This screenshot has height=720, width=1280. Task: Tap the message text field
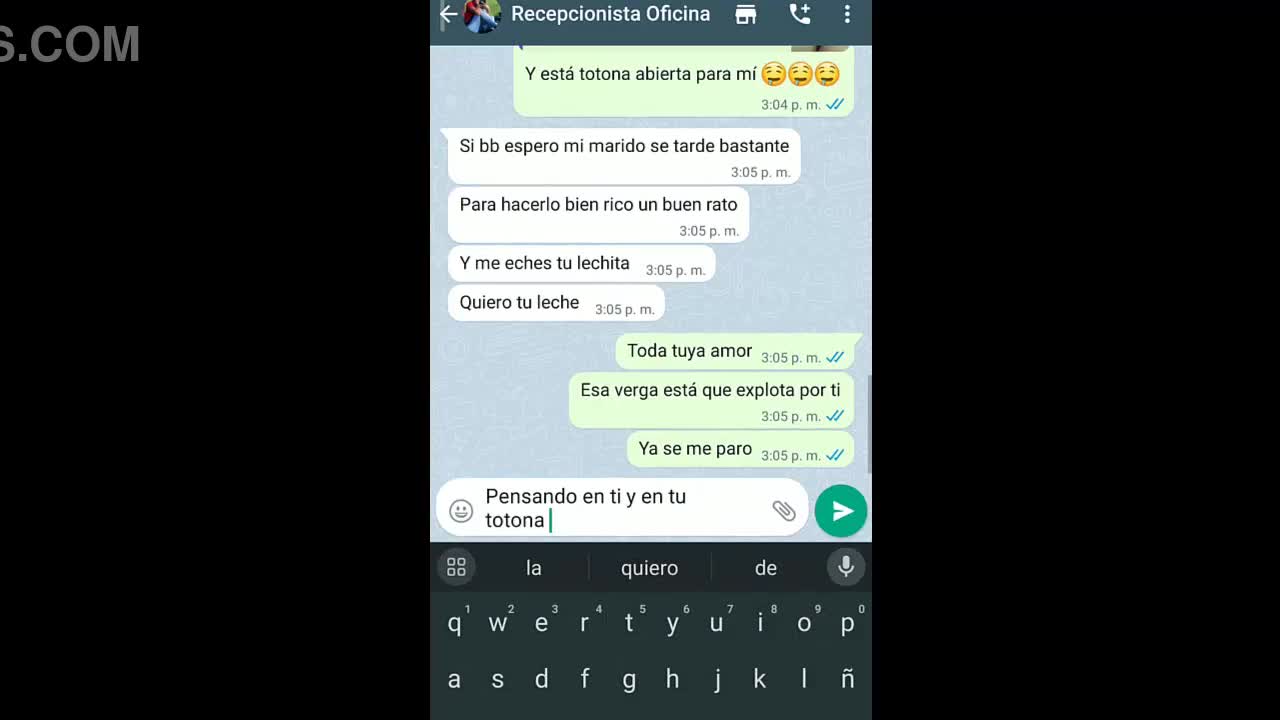pos(620,508)
